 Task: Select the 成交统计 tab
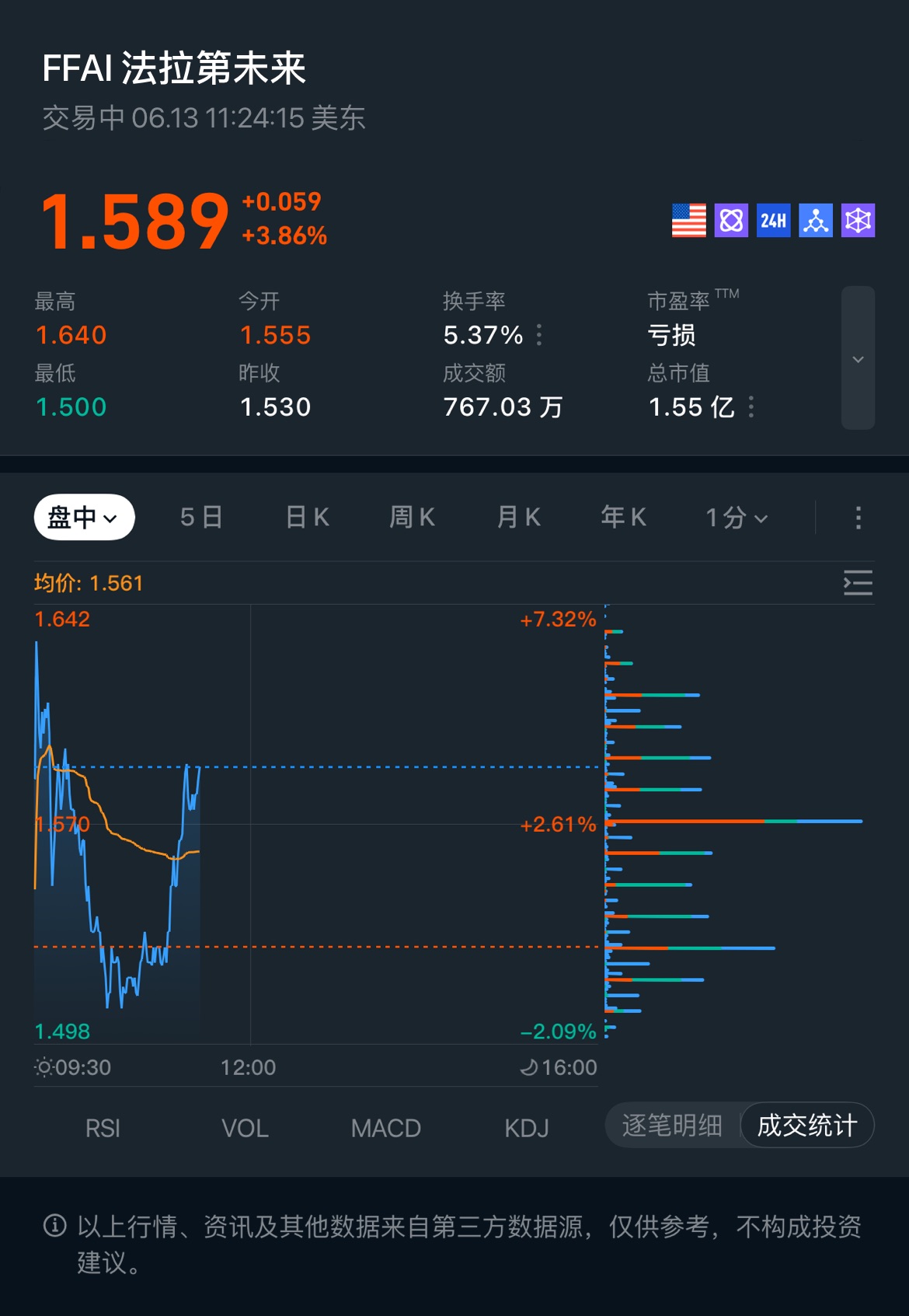click(x=807, y=1125)
